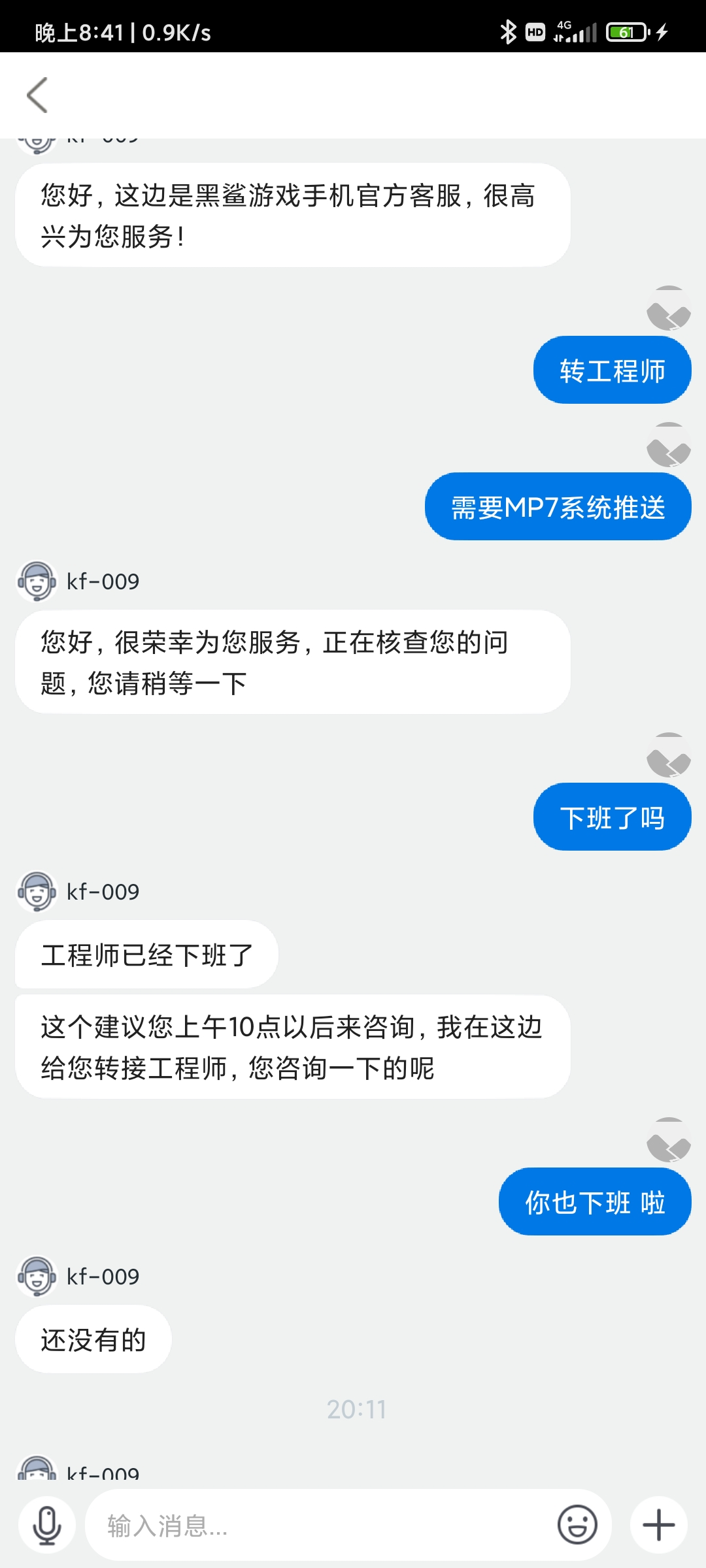Image resolution: width=706 pixels, height=1568 pixels.
Task: Open the plus attachment menu
Action: 658,1526
